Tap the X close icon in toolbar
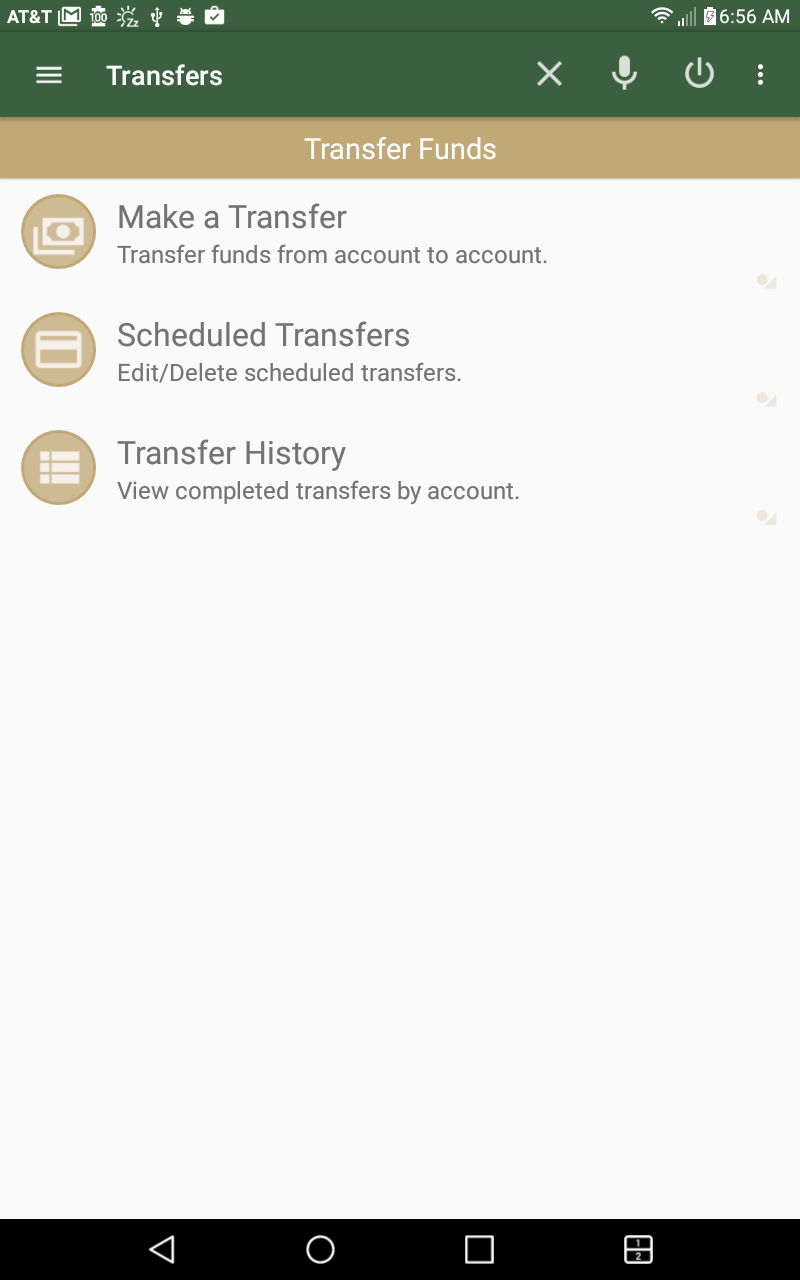Screen dimensions: 800x1280 click(x=549, y=74)
